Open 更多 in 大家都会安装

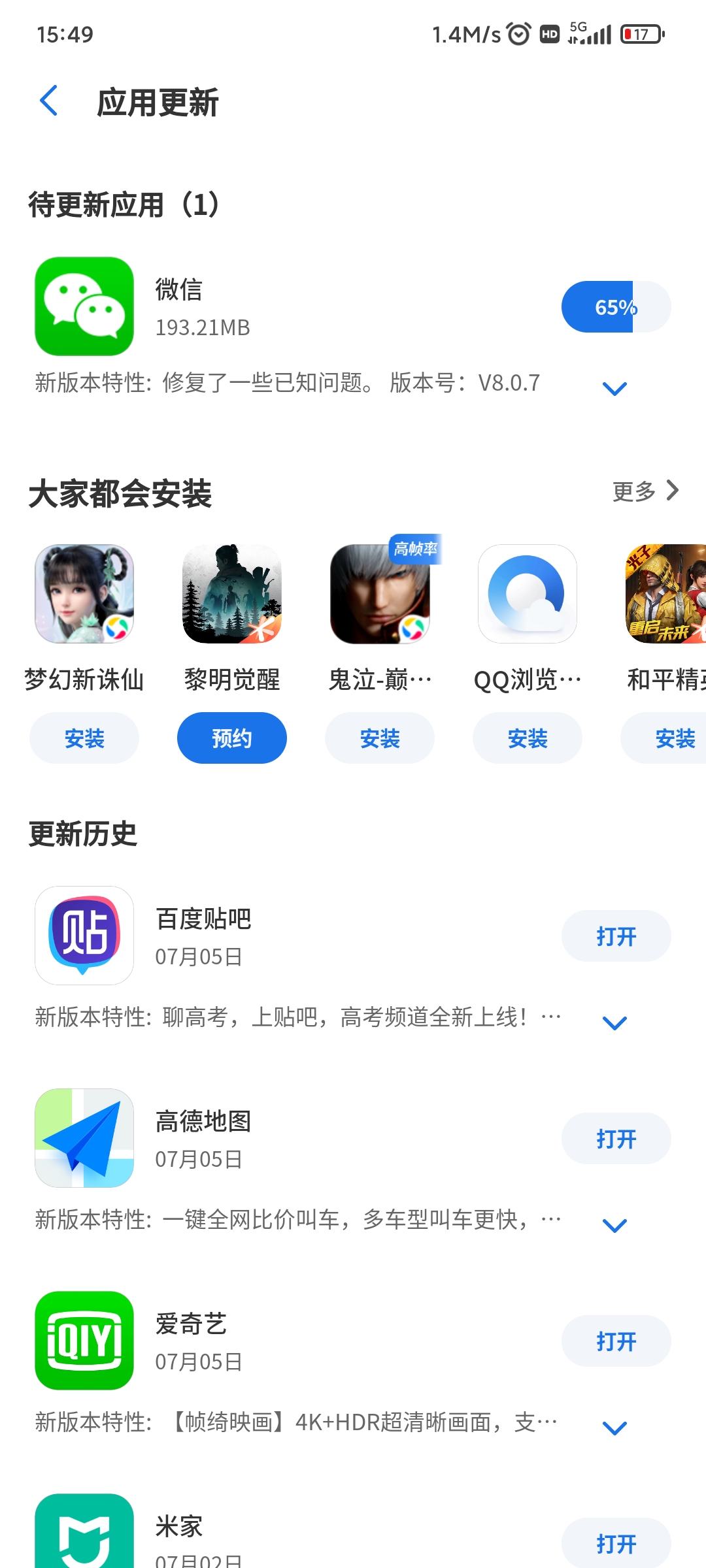tap(645, 491)
